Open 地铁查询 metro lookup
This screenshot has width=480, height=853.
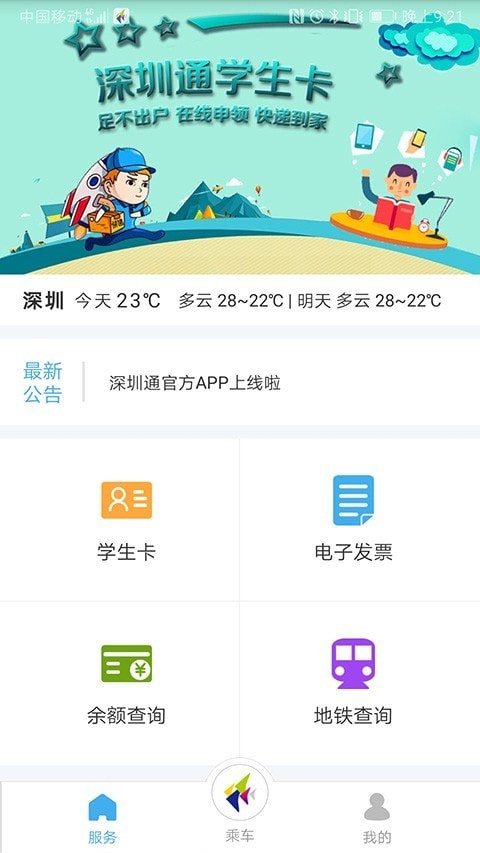pyautogui.click(x=360, y=683)
